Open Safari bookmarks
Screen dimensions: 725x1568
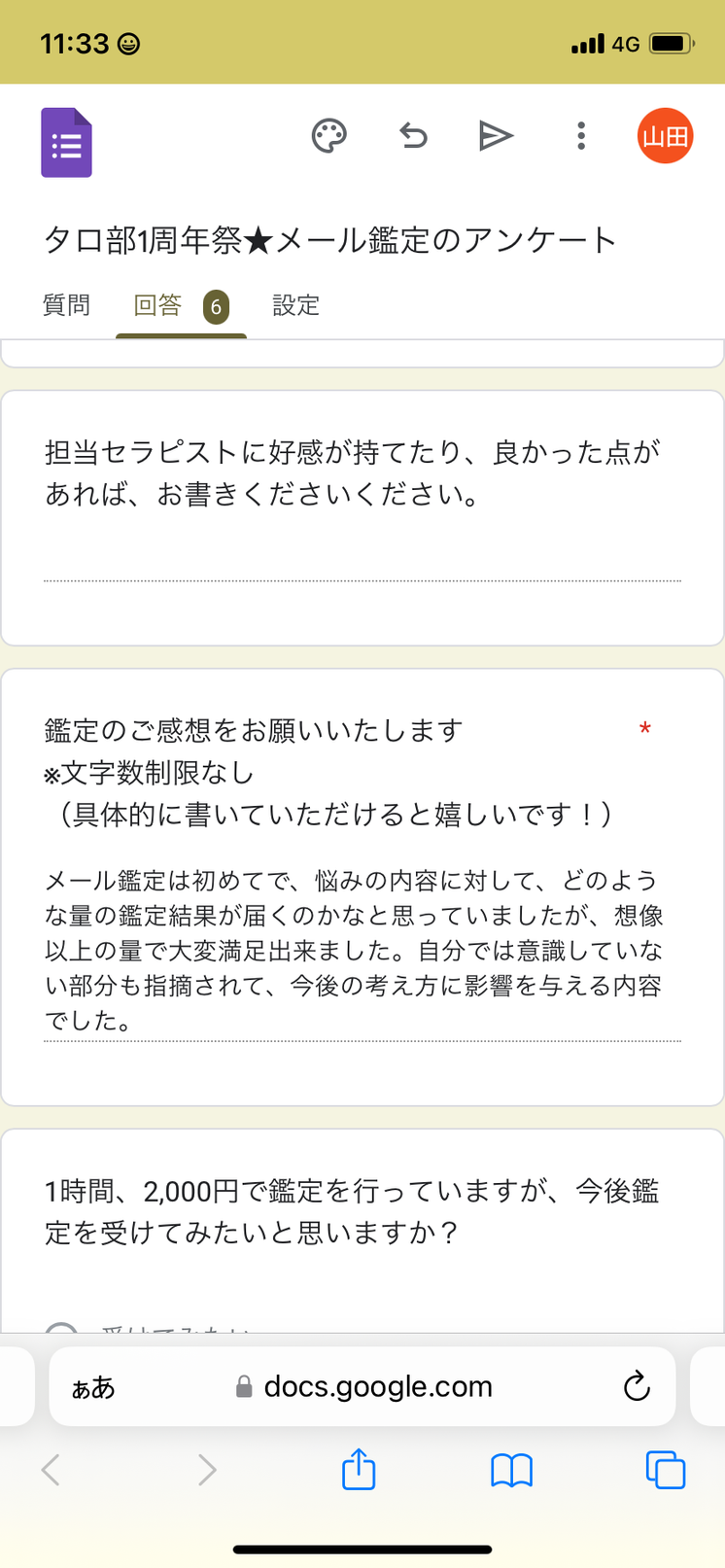[511, 1470]
